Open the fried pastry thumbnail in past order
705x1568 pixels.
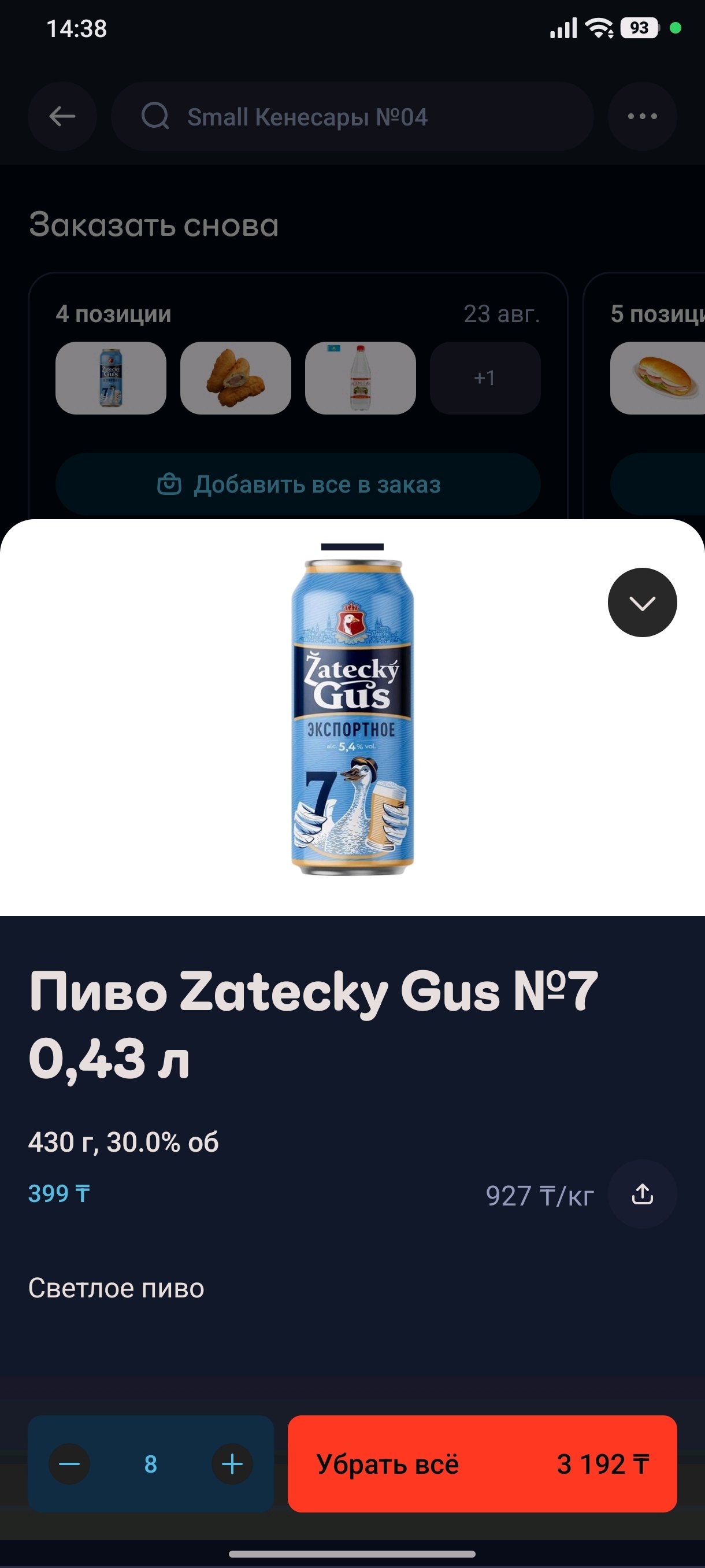coord(235,378)
